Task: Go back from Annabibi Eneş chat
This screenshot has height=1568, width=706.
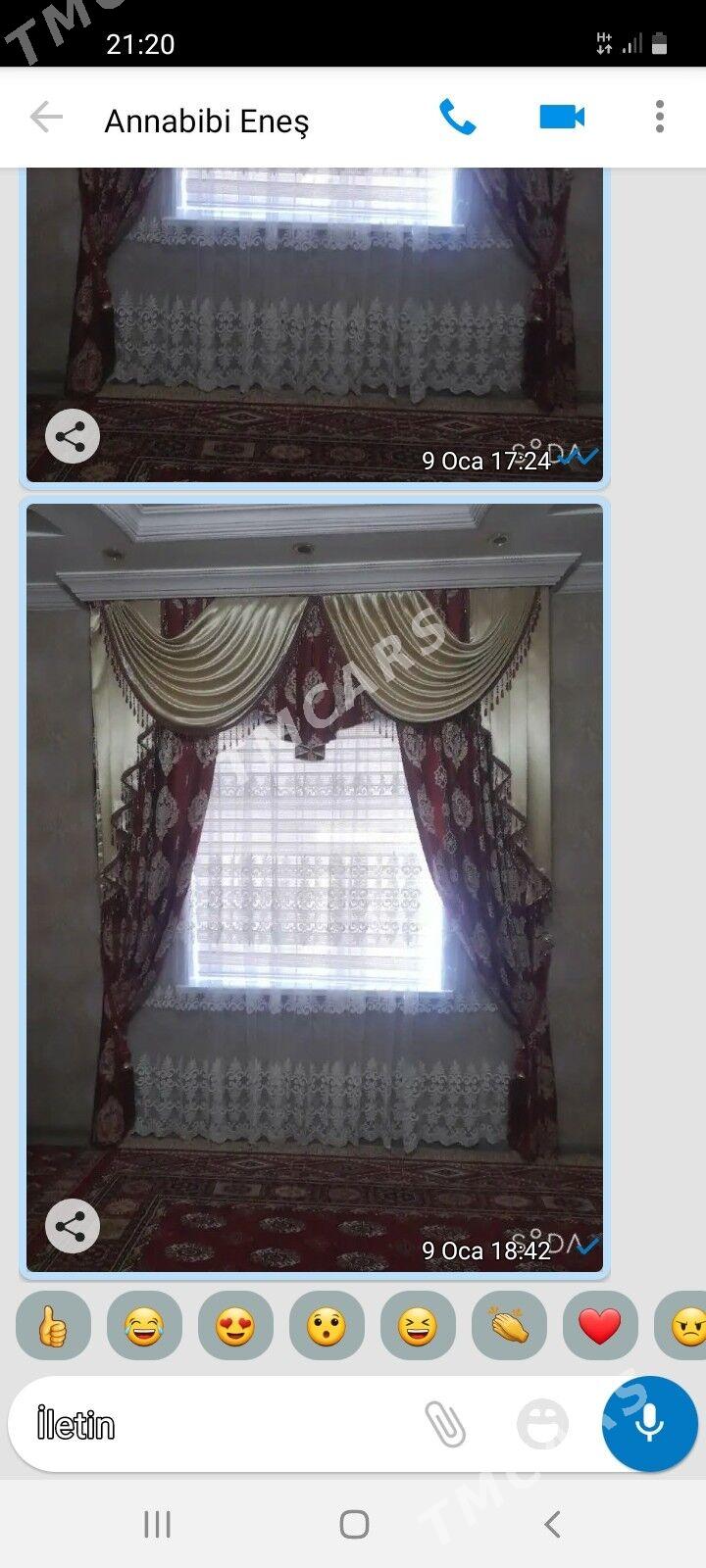Action: coord(46,118)
